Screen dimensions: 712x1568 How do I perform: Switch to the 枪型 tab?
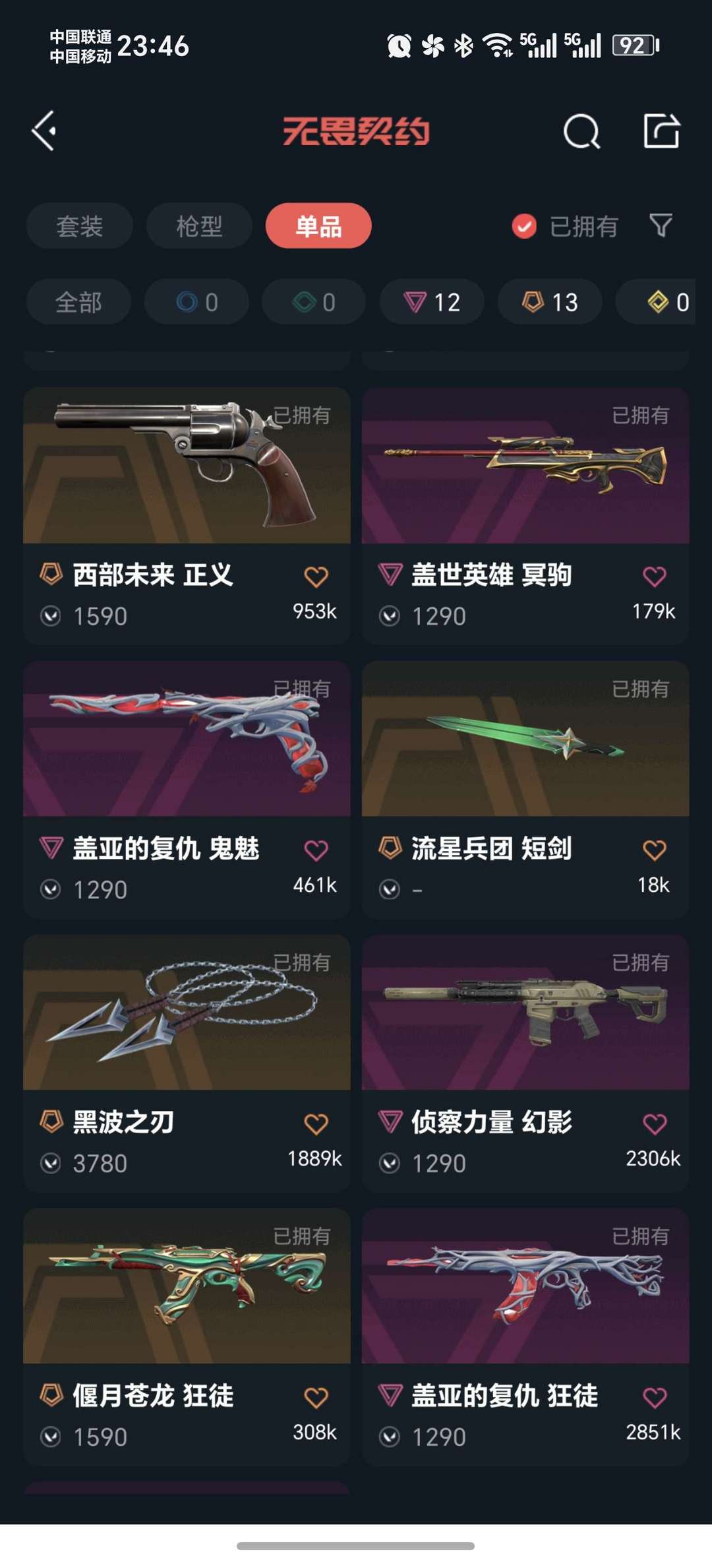point(198,226)
